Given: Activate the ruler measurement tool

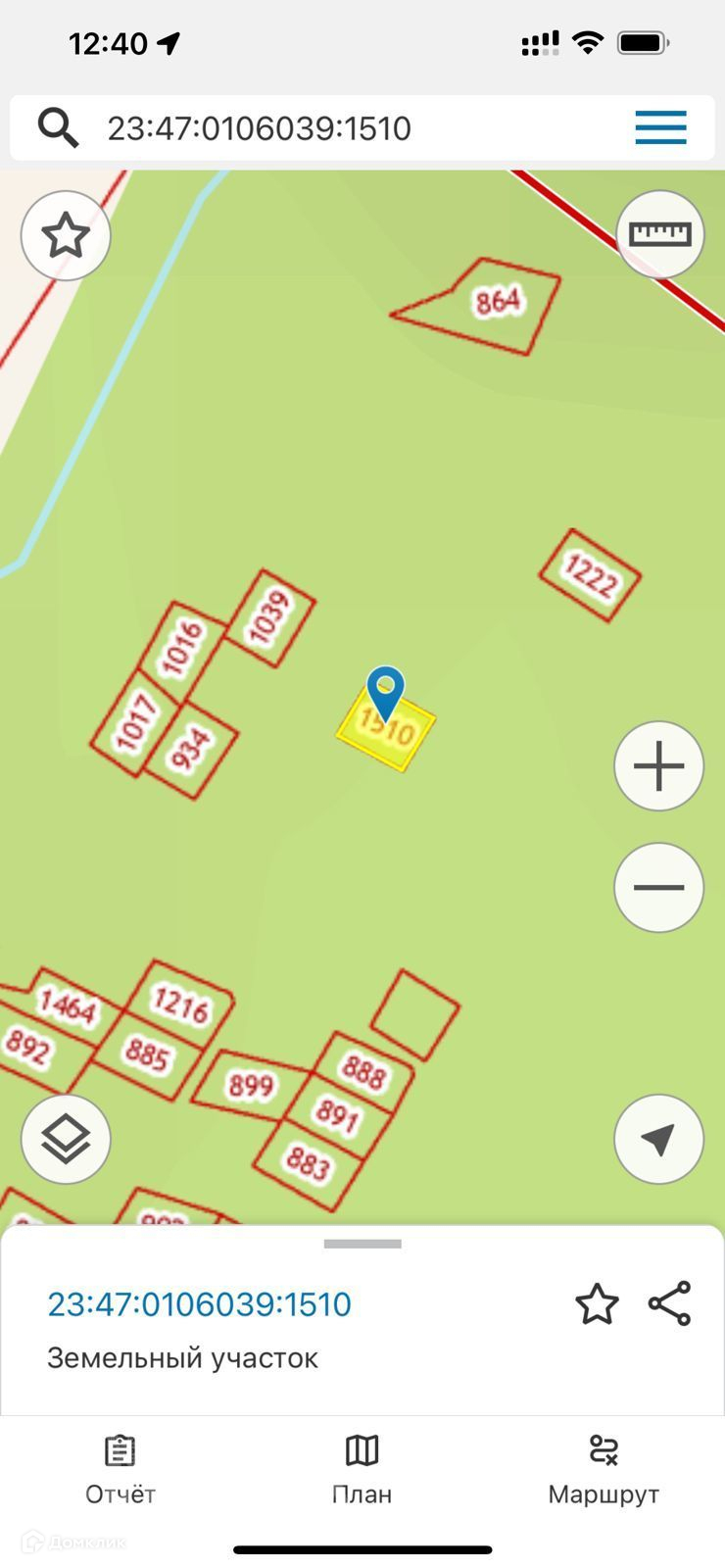Looking at the screenshot, I should tap(659, 234).
